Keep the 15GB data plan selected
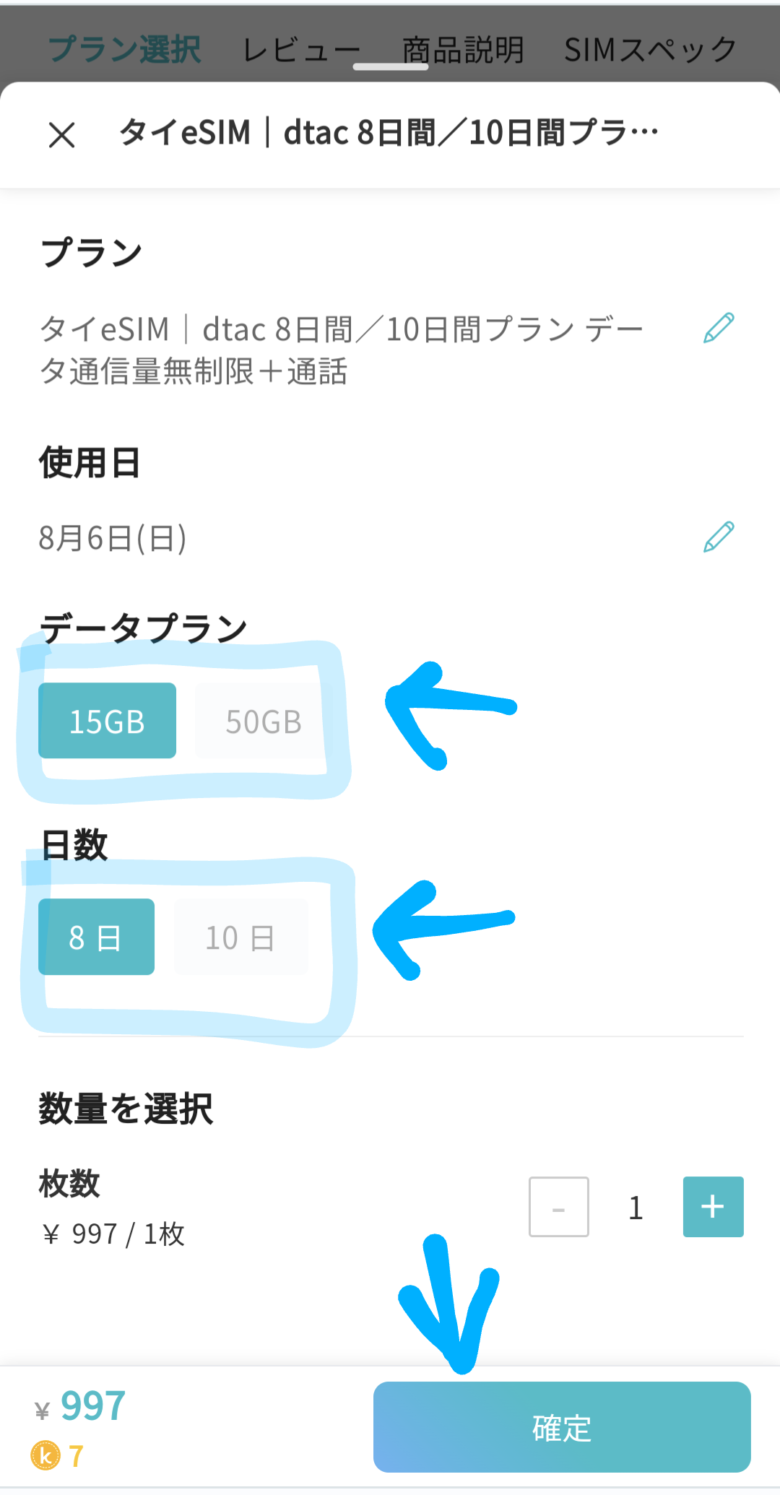This screenshot has width=780, height=1495. tap(107, 720)
